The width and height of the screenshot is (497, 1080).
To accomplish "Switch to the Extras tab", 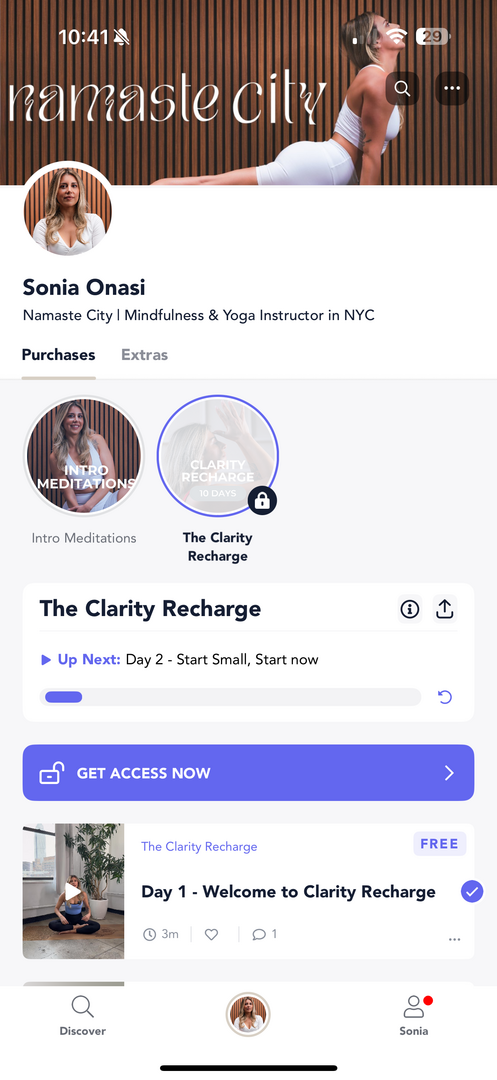I will 145,355.
